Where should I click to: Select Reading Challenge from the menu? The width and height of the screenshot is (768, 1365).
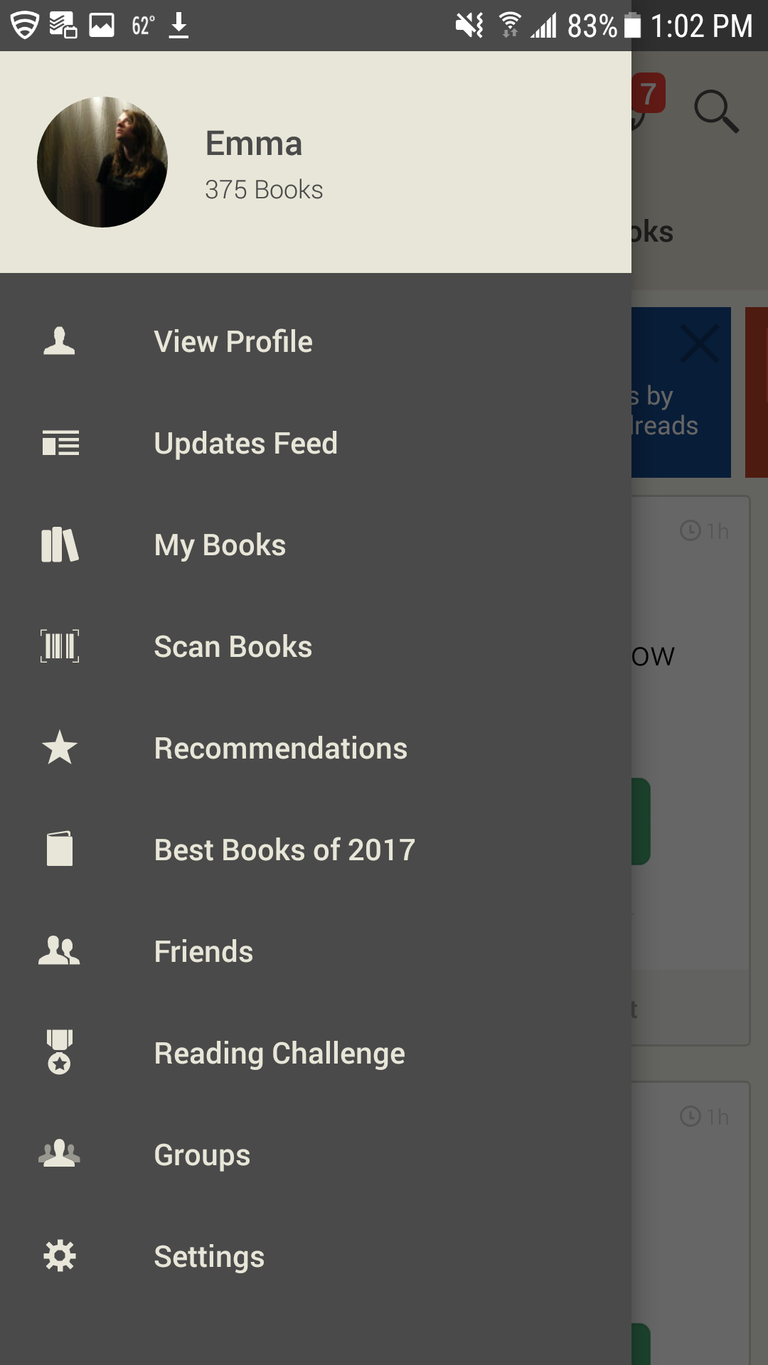coord(279,1052)
